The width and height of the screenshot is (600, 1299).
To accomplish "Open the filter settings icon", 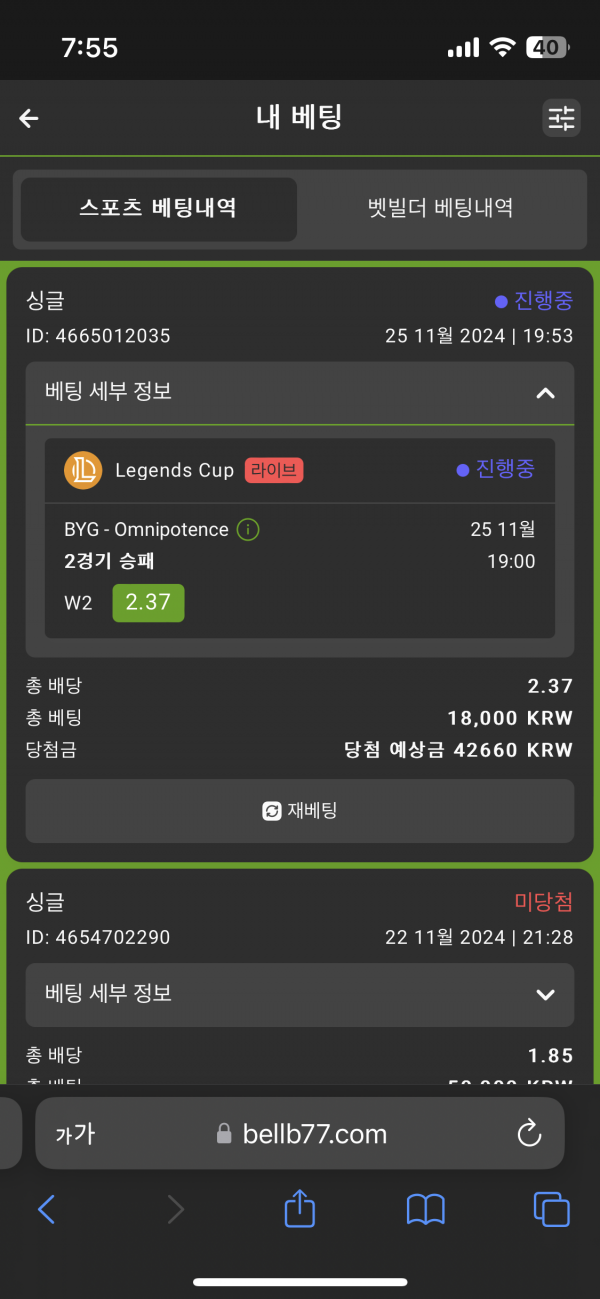I will click(561, 118).
